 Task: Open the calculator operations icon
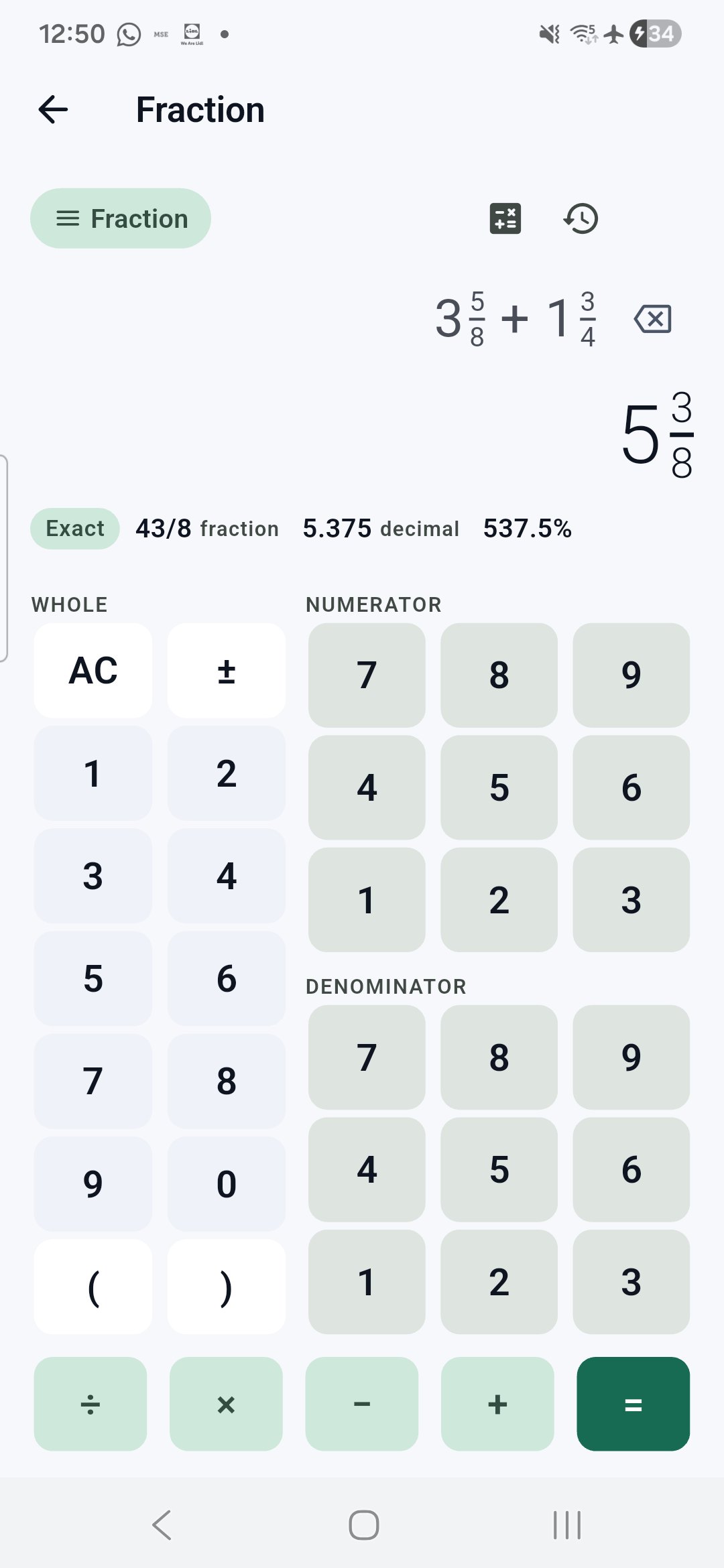pos(505,218)
